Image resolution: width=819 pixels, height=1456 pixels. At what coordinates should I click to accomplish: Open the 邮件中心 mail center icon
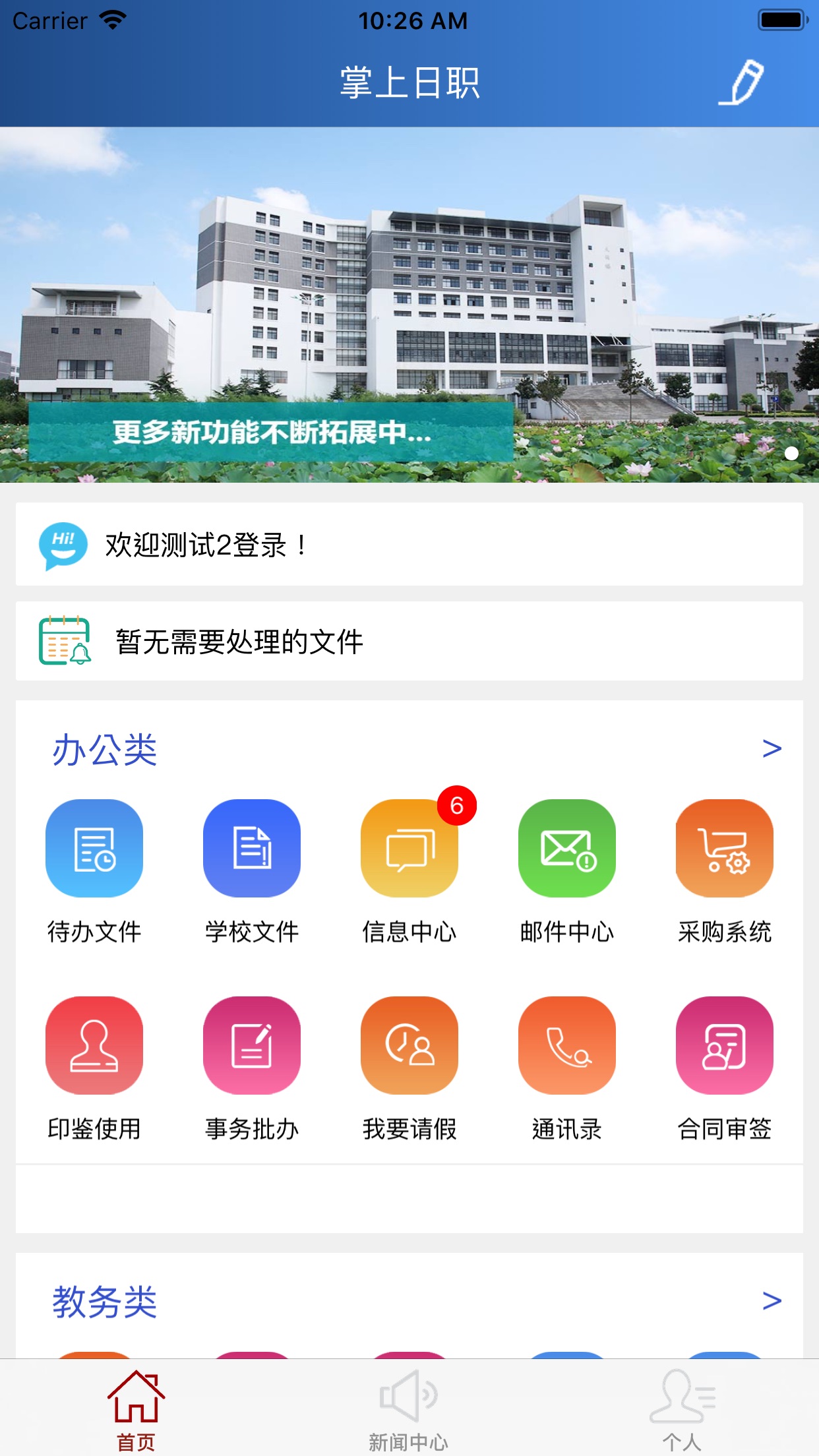(x=566, y=849)
